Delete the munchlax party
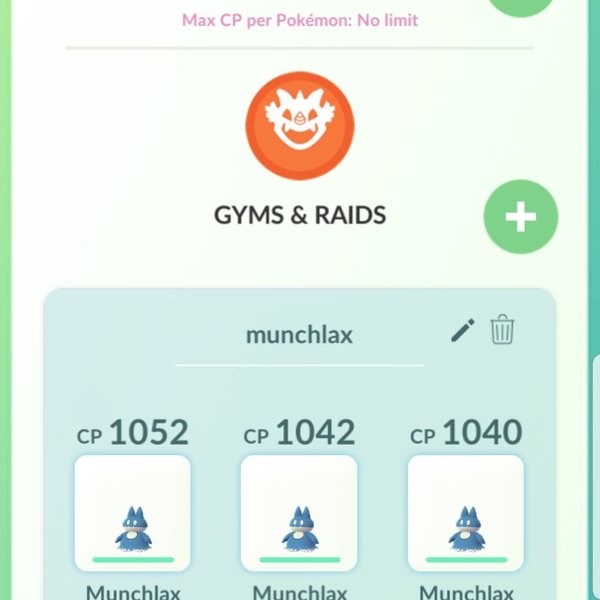Image resolution: width=600 pixels, height=600 pixels. coord(503,330)
